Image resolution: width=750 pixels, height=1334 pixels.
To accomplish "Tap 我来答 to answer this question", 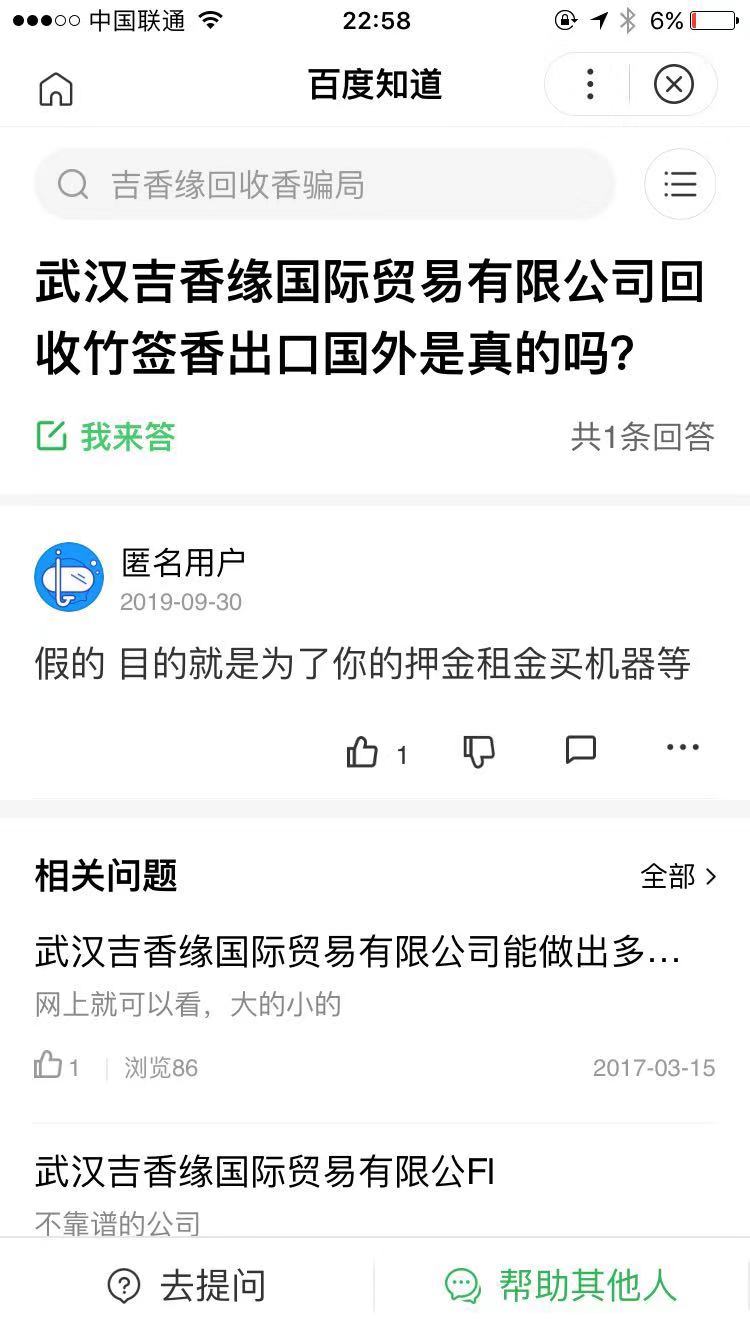I will (106, 437).
